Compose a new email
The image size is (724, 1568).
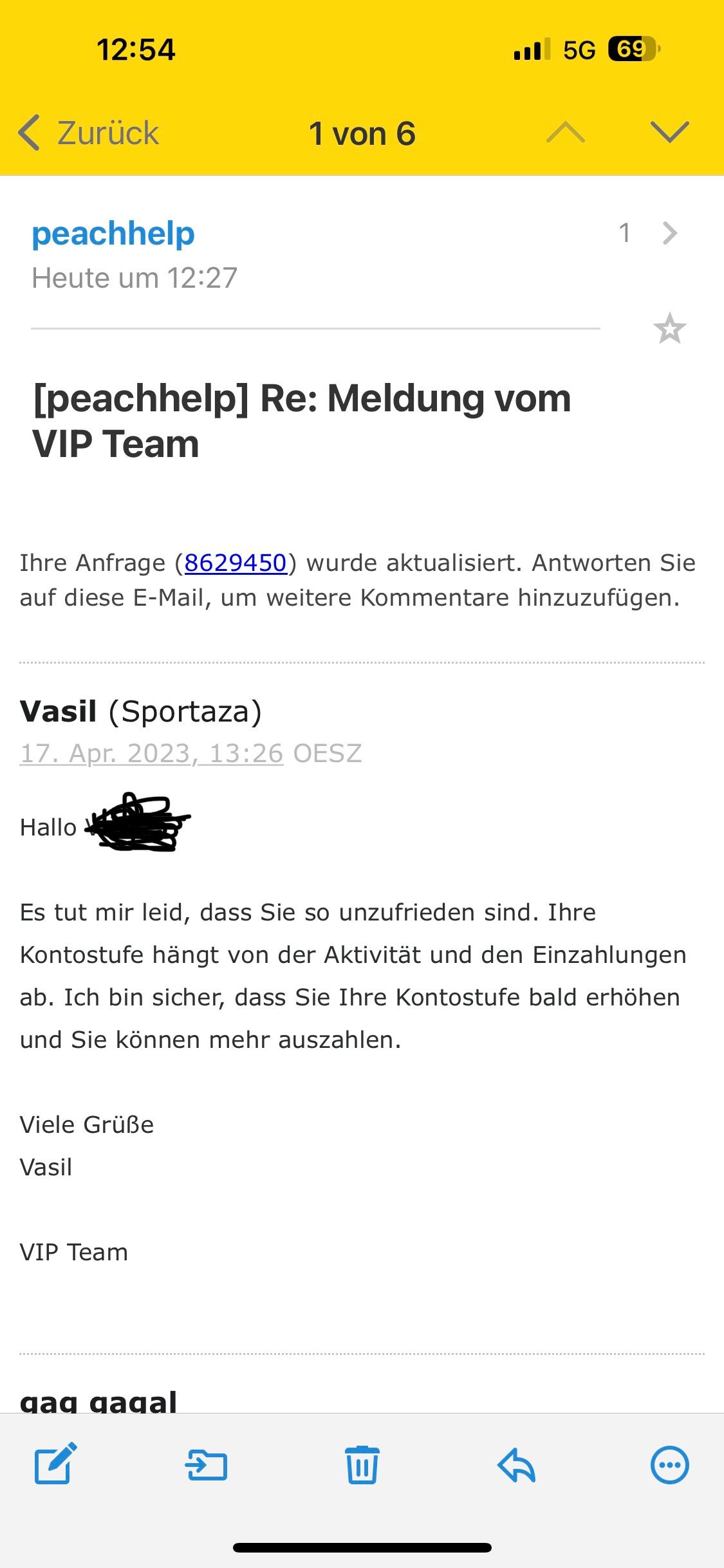click(55, 1466)
